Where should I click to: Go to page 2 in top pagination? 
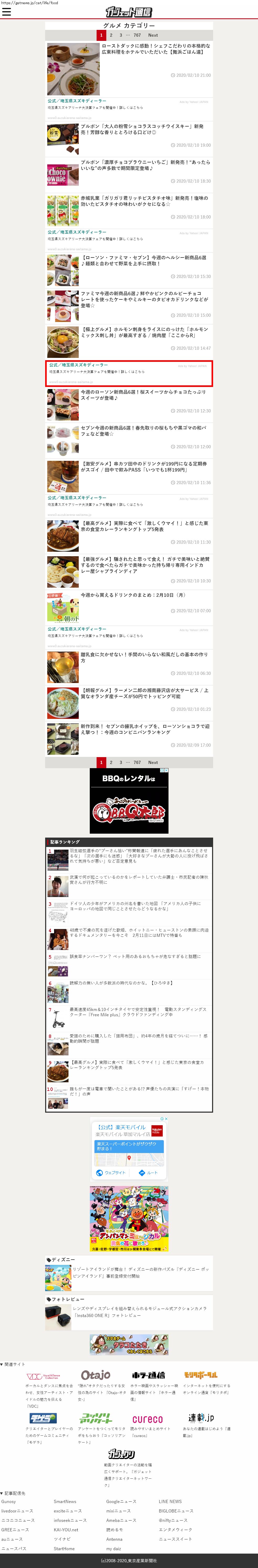(111, 35)
